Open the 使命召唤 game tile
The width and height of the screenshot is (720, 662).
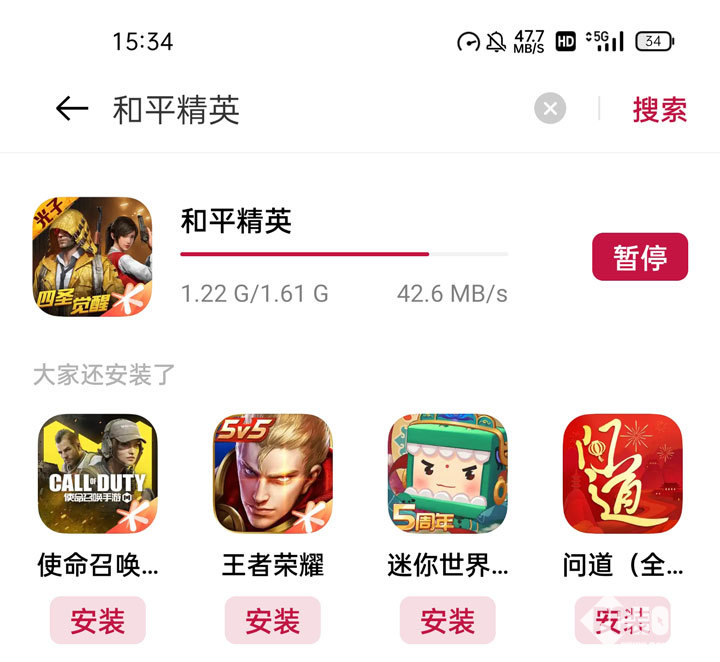tap(98, 474)
